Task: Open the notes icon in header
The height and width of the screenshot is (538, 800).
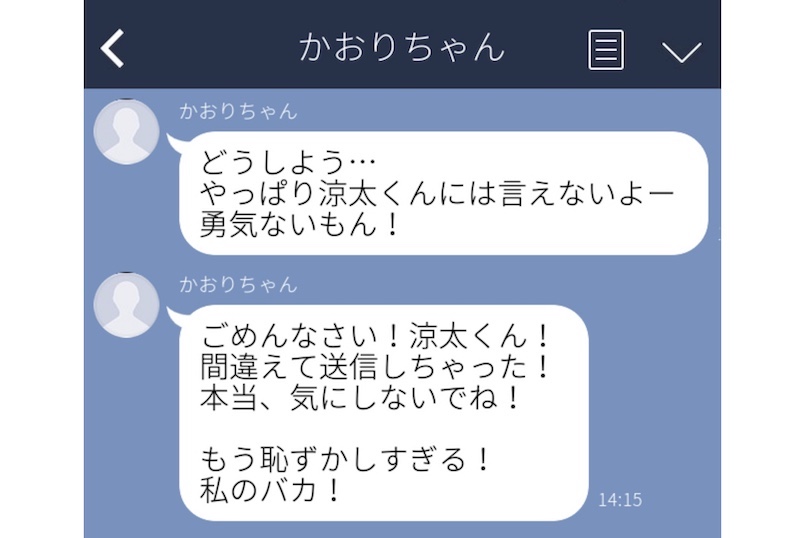Action: click(606, 49)
